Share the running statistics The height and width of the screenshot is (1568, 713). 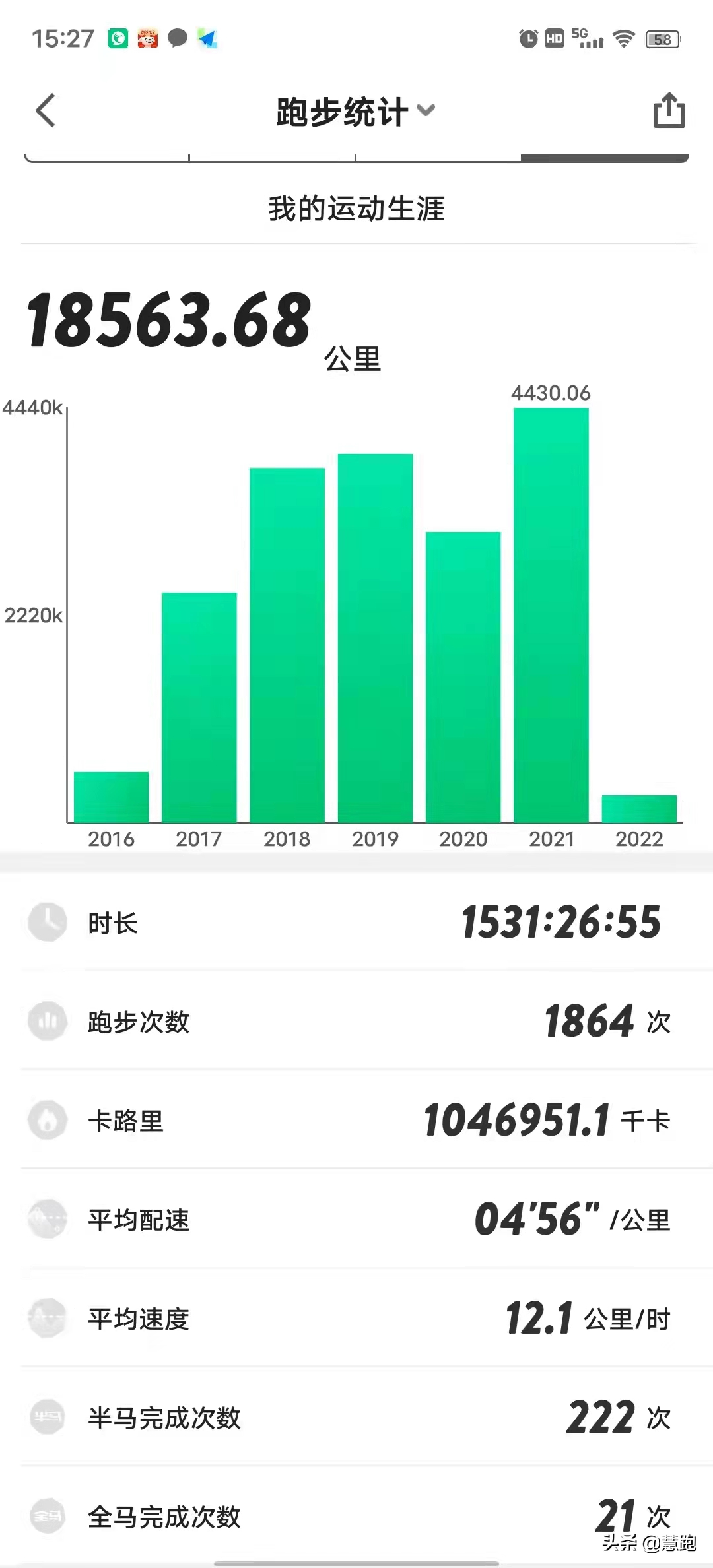(x=669, y=110)
